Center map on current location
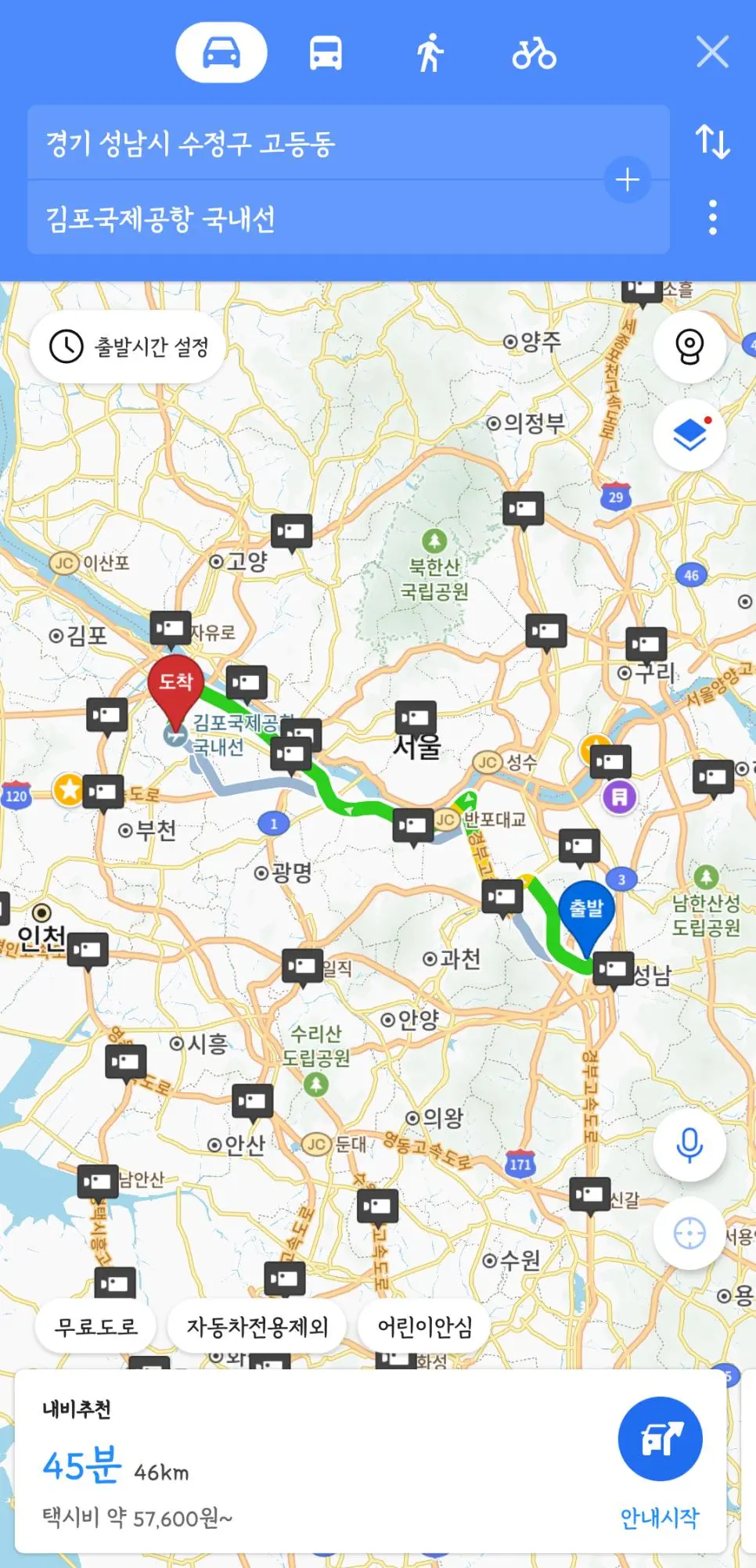756x1568 pixels. click(x=689, y=1231)
